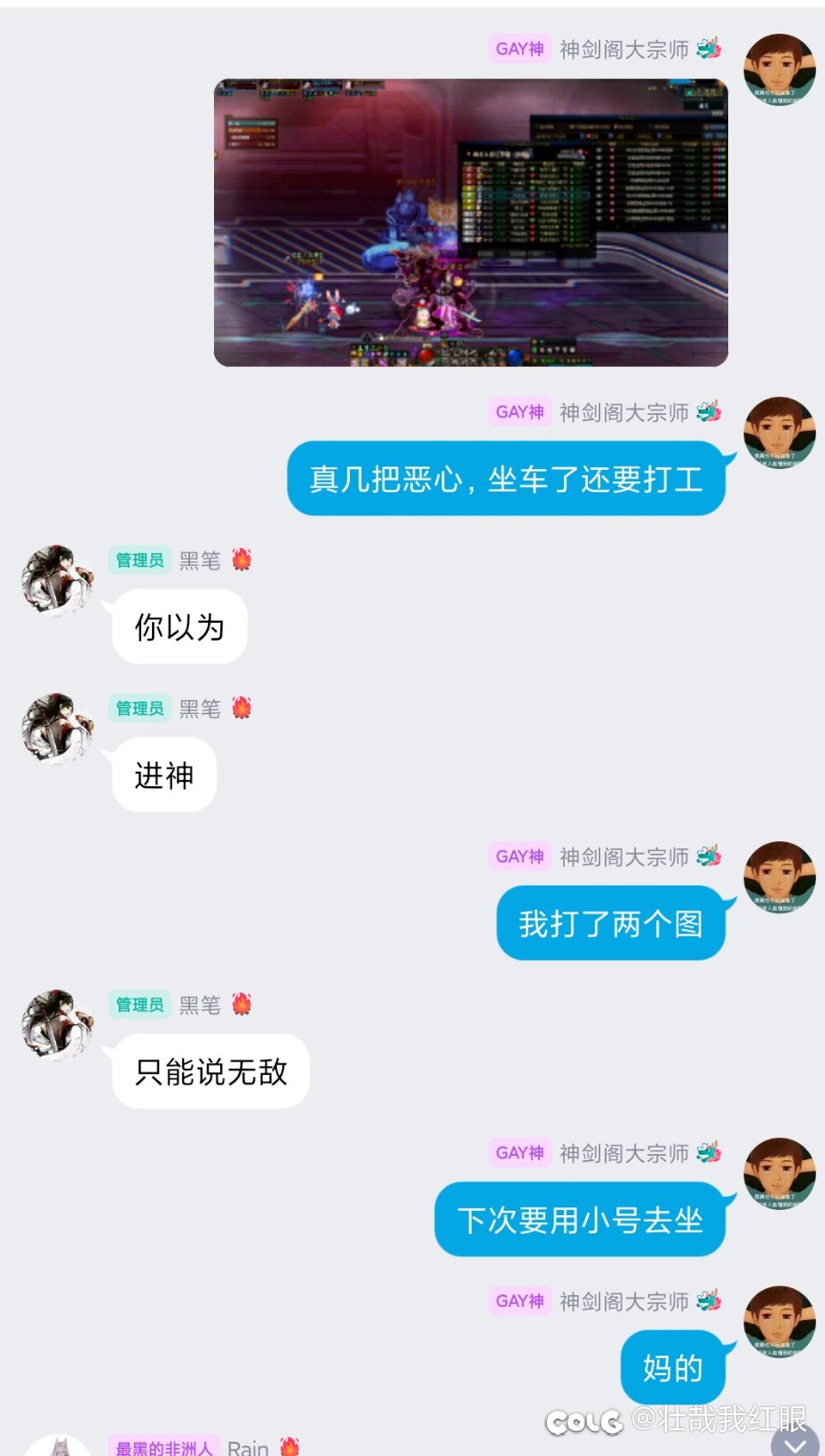View 神剑阁大宗师's avatar beside the "妈的" message
825x1456 pixels.
pos(779,1321)
